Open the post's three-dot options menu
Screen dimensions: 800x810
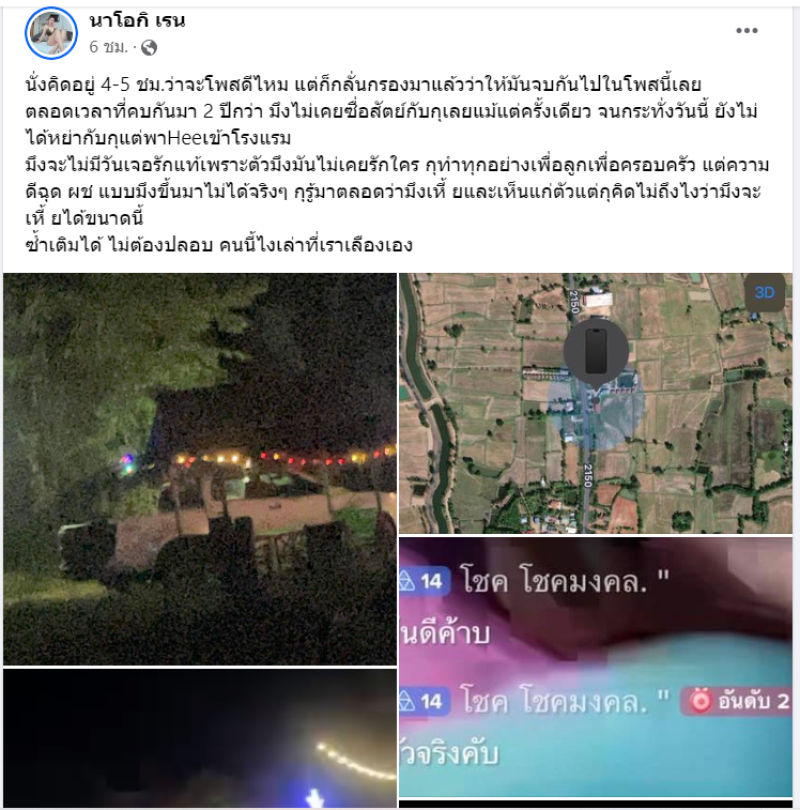tap(747, 31)
